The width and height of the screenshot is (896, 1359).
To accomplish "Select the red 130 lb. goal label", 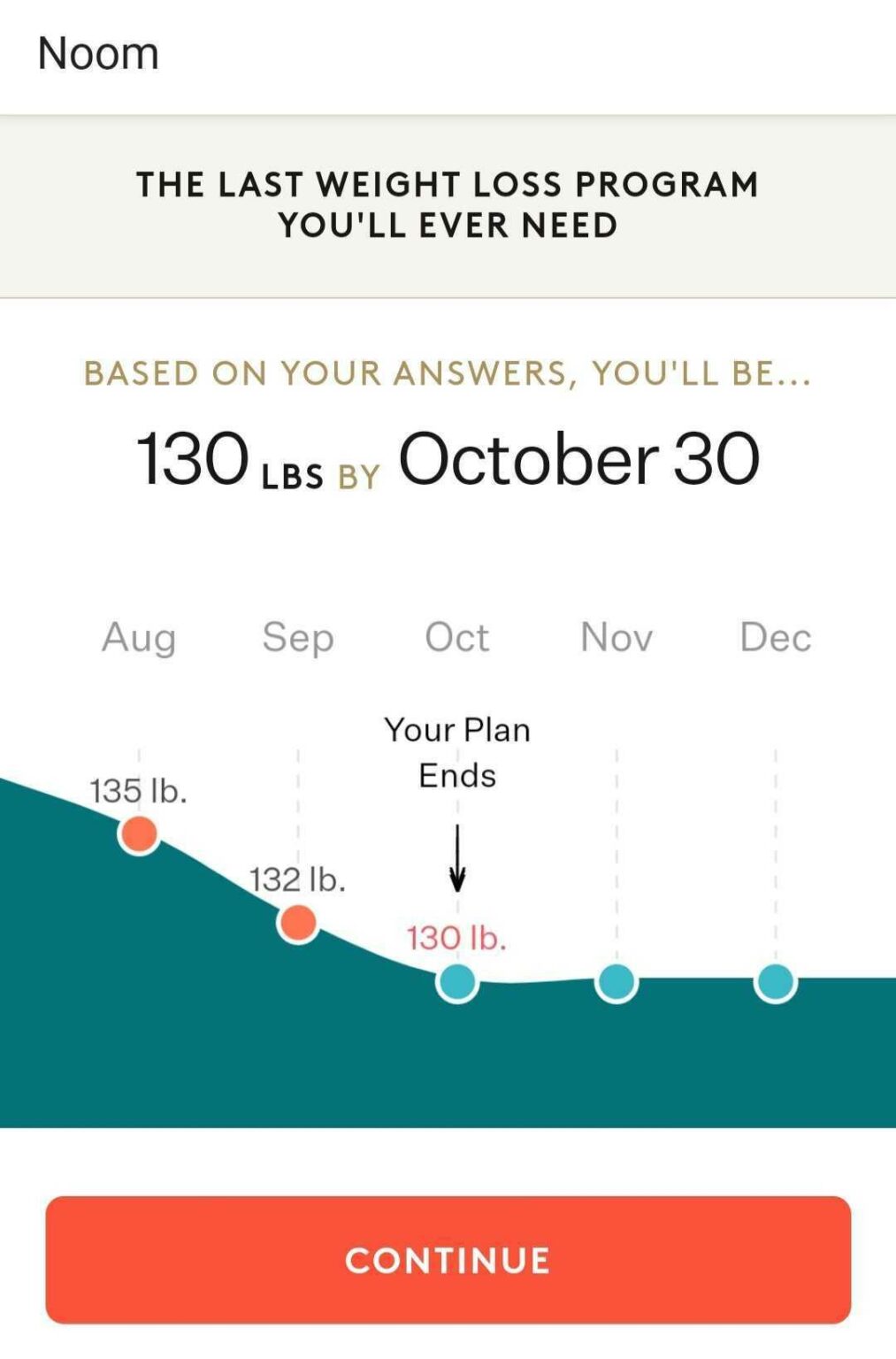I will point(456,938).
